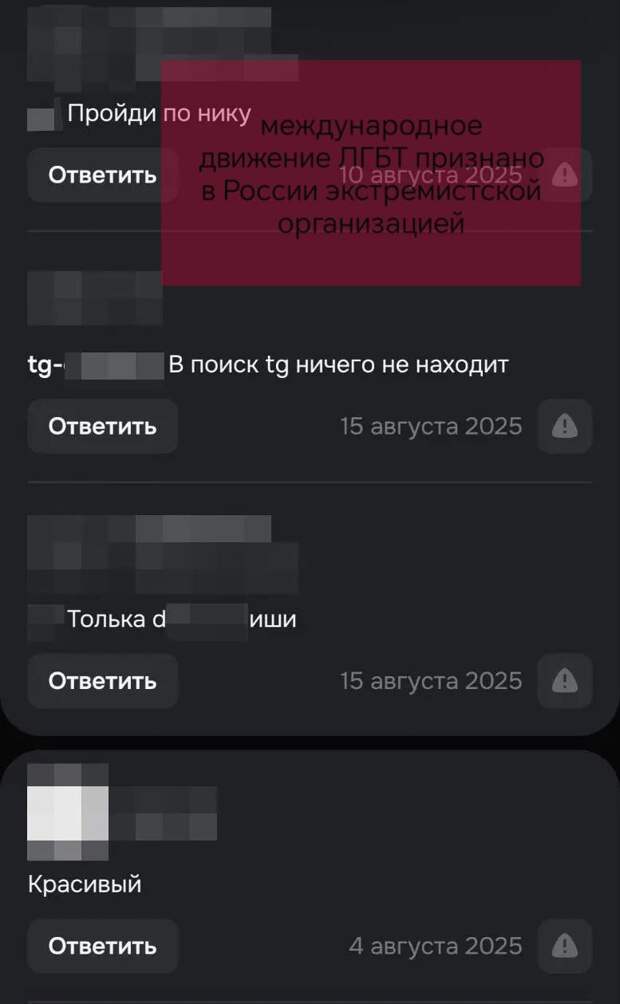Tap Ответить under the "Толька" comment
This screenshot has height=1004, width=620.
pos(102,681)
